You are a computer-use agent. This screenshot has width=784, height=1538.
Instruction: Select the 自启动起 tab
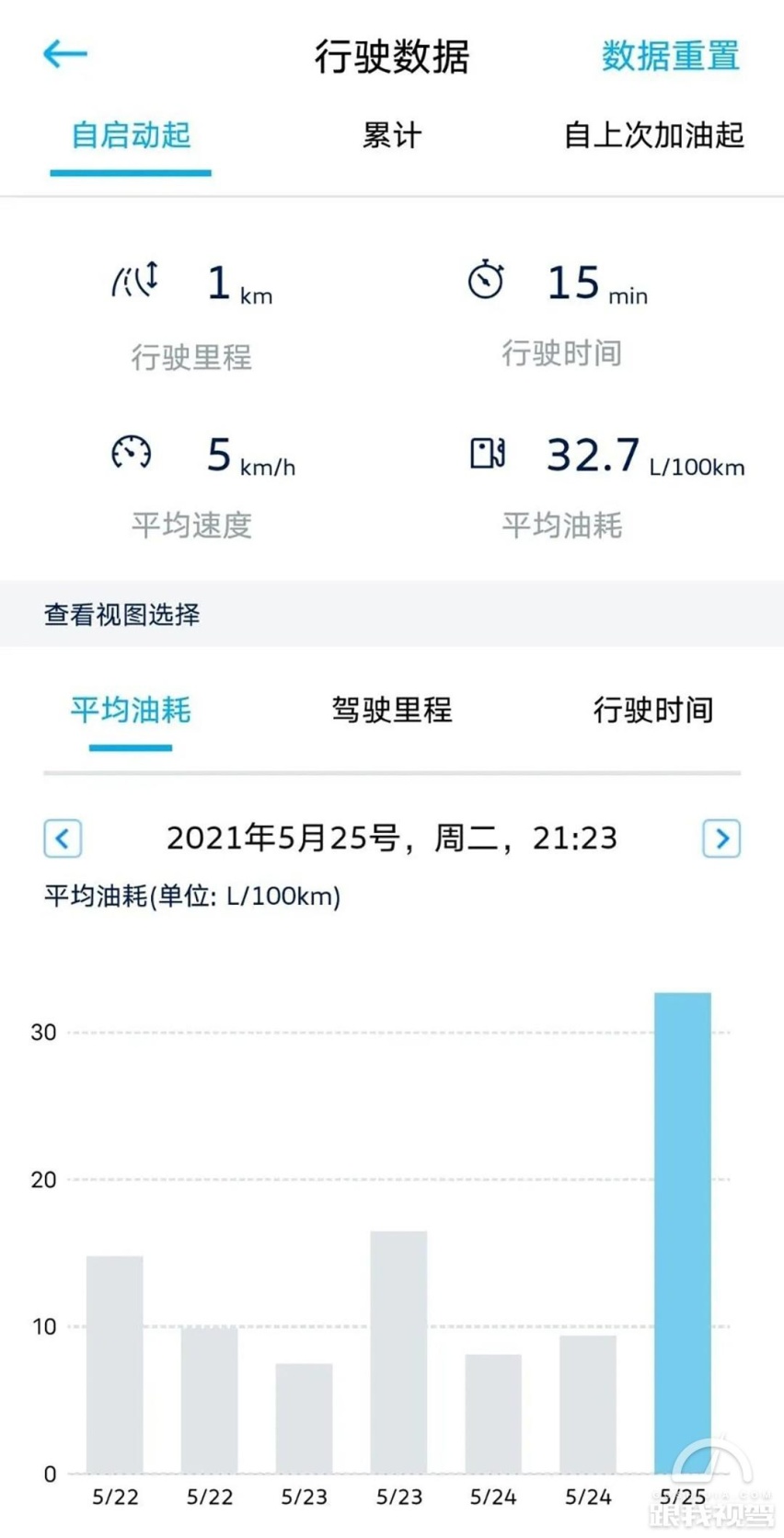pyautogui.click(x=131, y=135)
